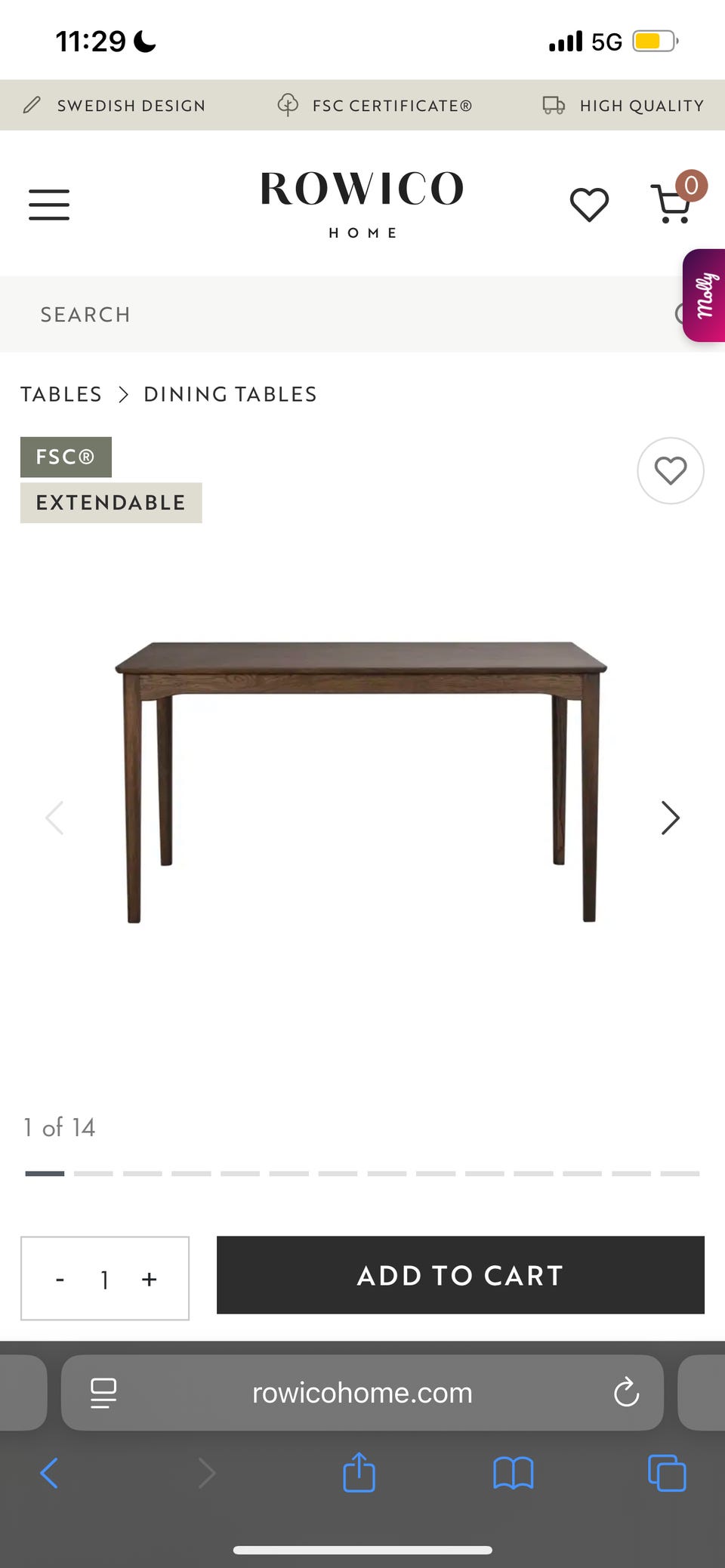The height and width of the screenshot is (1568, 725).
Task: Open Safari reader view icon
Action: pyautogui.click(x=103, y=1393)
